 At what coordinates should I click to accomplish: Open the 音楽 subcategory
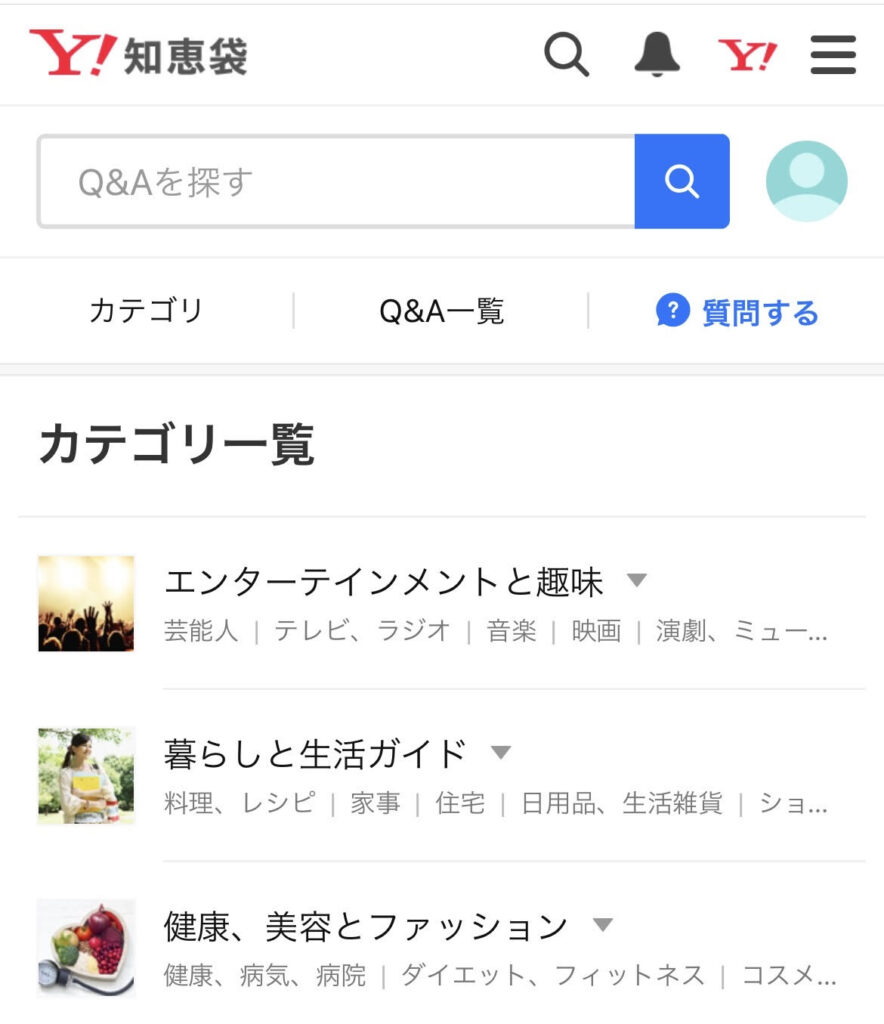point(511,631)
